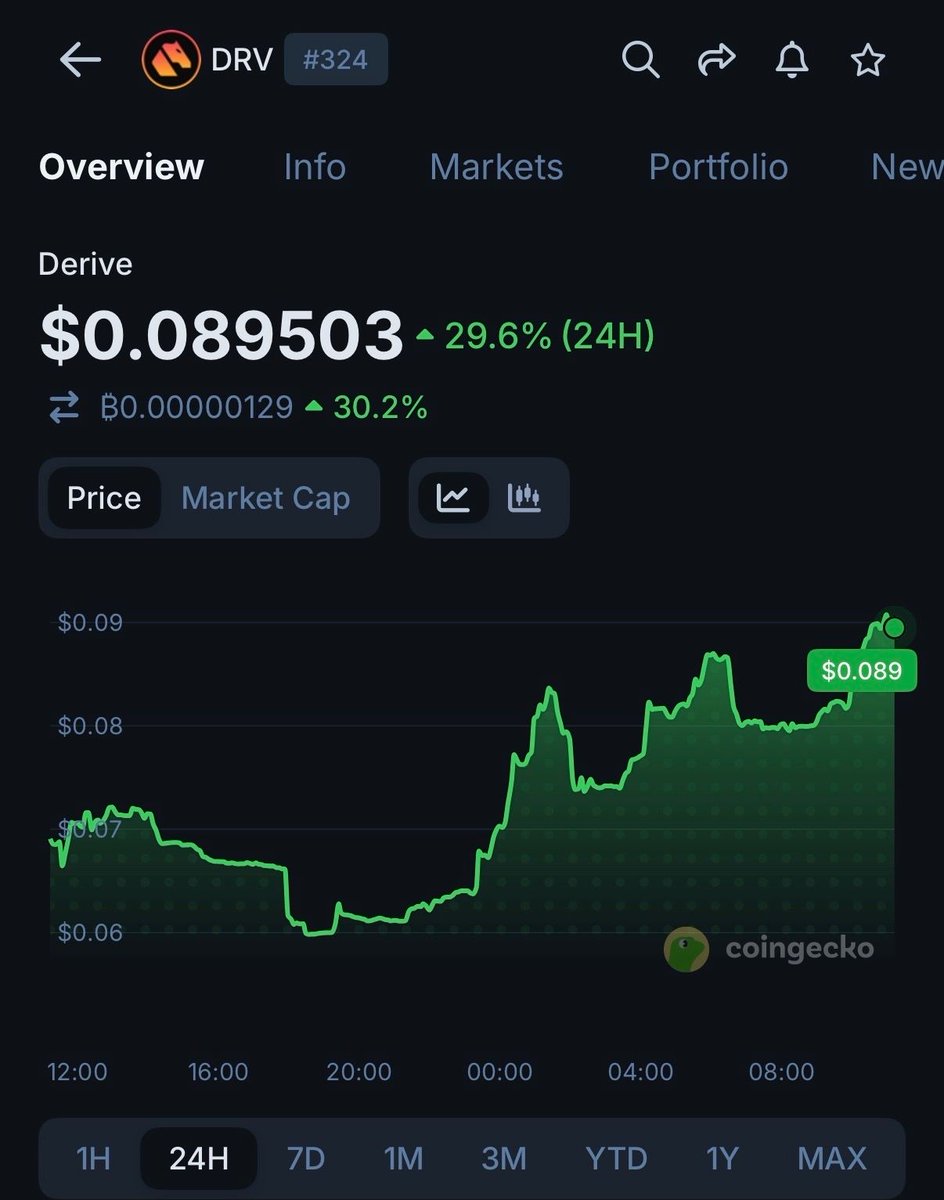Switch to the candlestick chart view

point(524,497)
